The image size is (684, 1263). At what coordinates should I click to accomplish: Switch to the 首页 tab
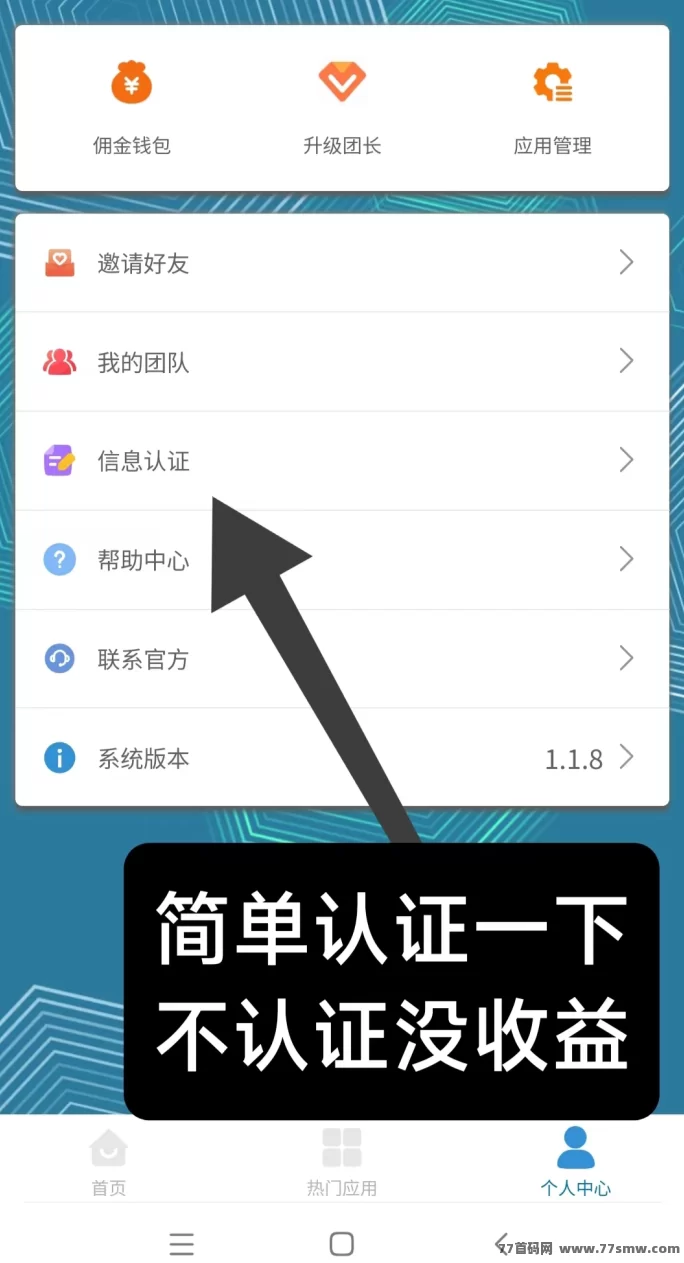[109, 1161]
